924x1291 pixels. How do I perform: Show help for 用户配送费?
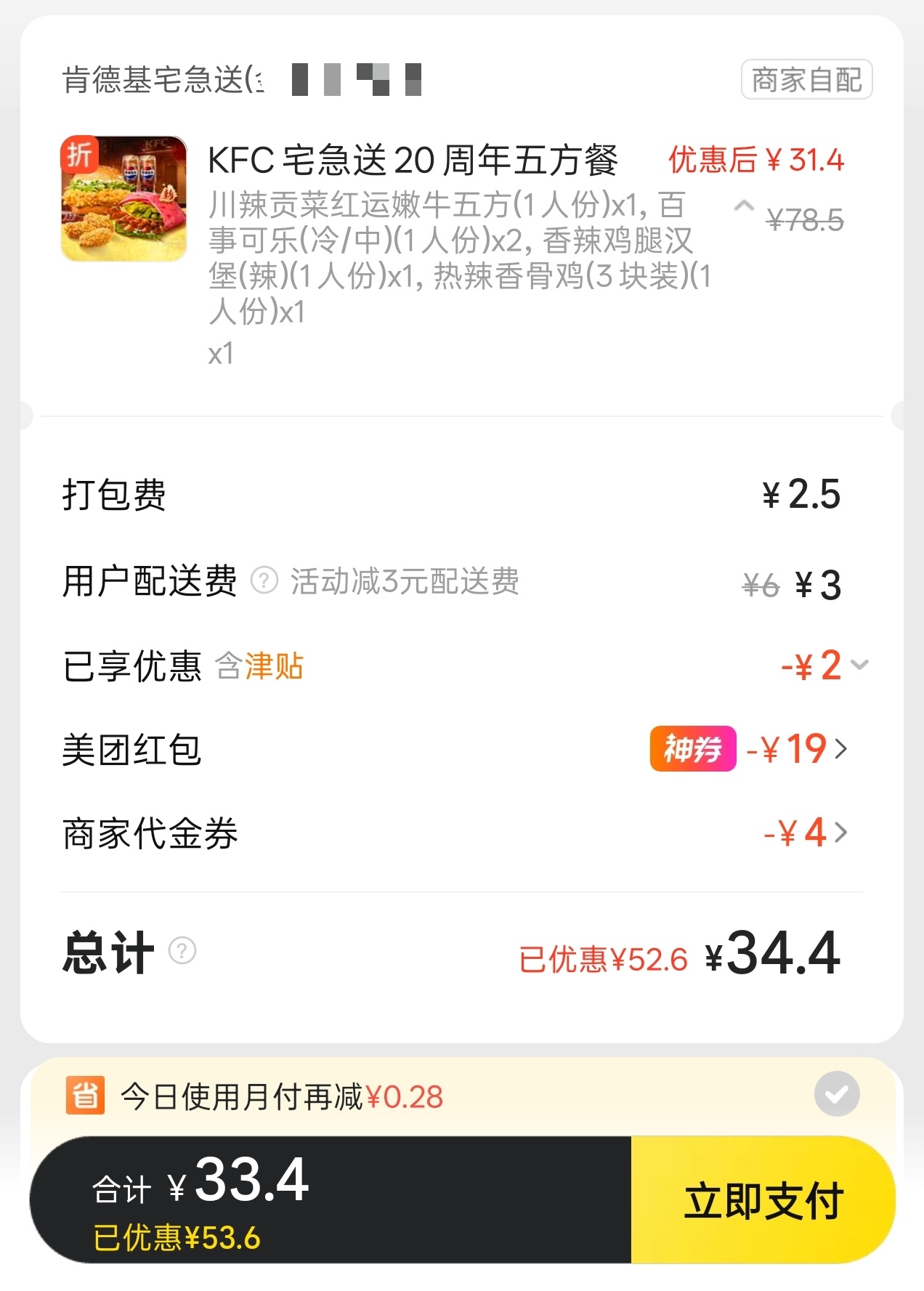(264, 581)
